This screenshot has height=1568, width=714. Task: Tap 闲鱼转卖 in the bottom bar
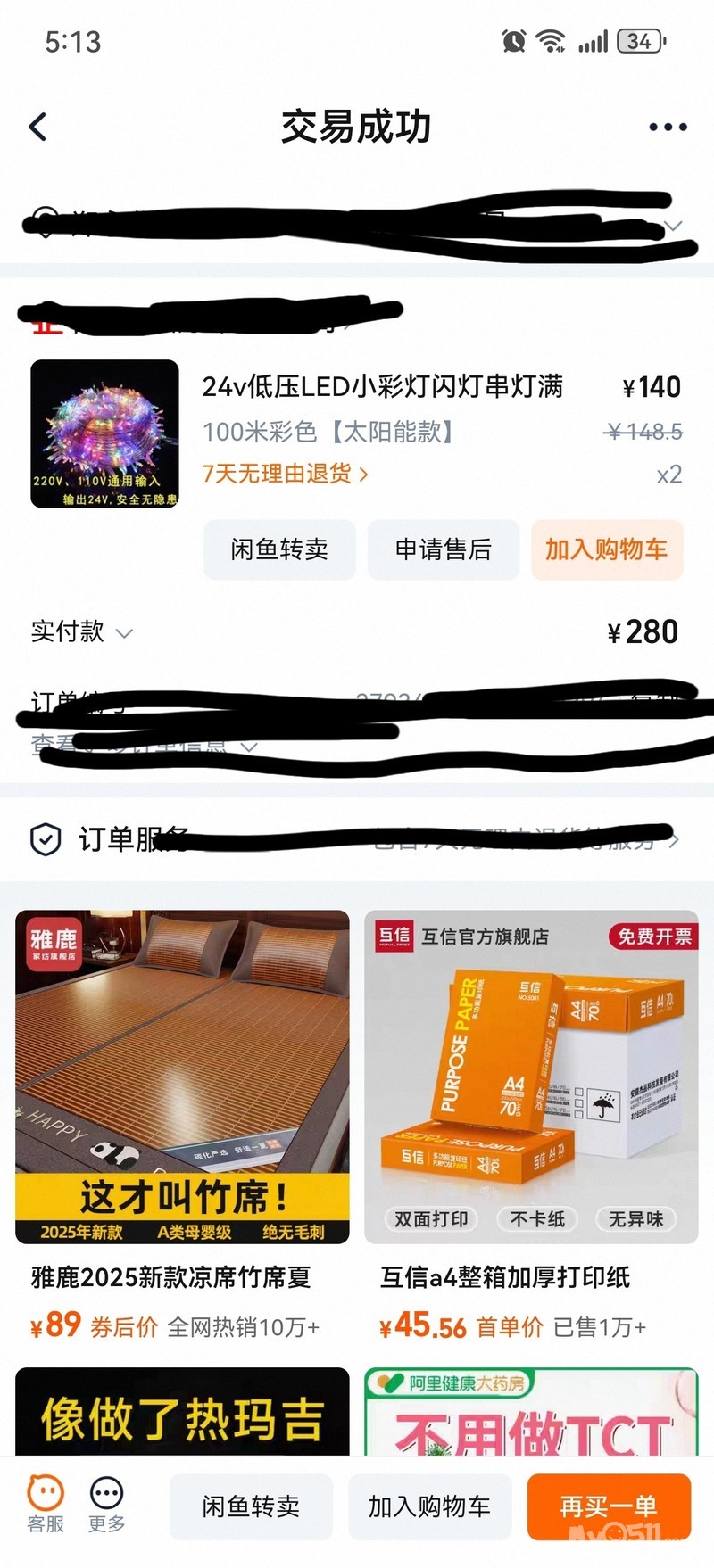click(x=251, y=1506)
